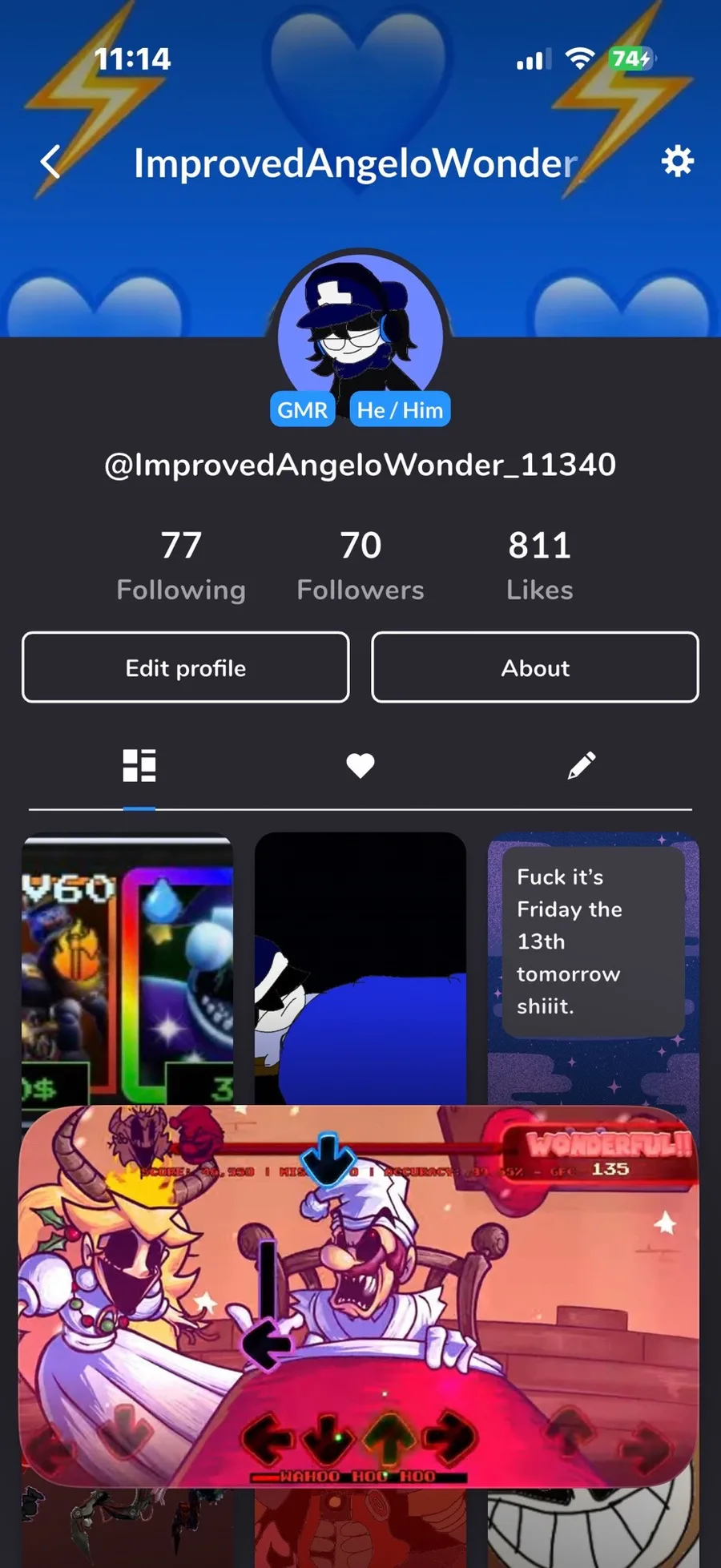The height and width of the screenshot is (1568, 721).
Task: Open the profile avatar picture
Action: 360,330
